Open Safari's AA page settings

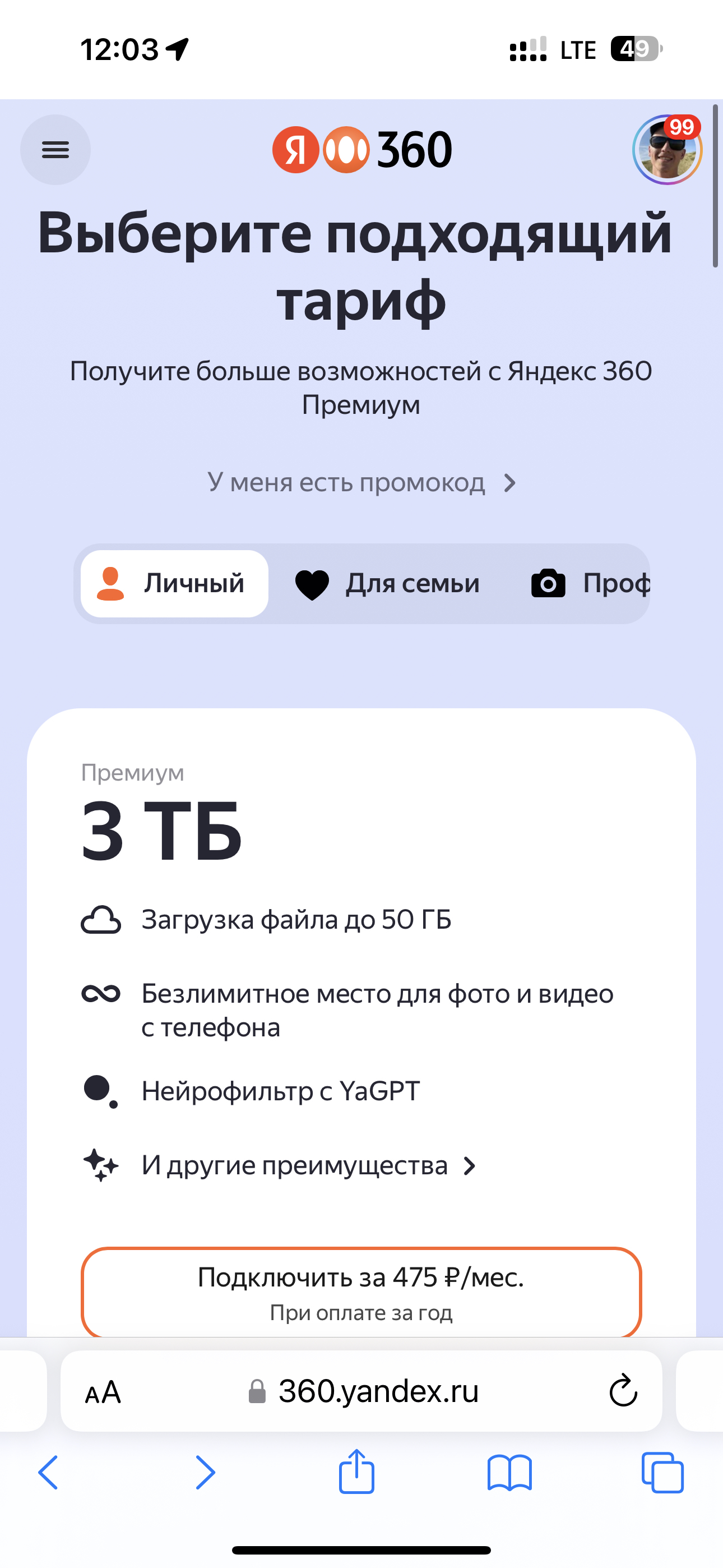click(x=103, y=1392)
